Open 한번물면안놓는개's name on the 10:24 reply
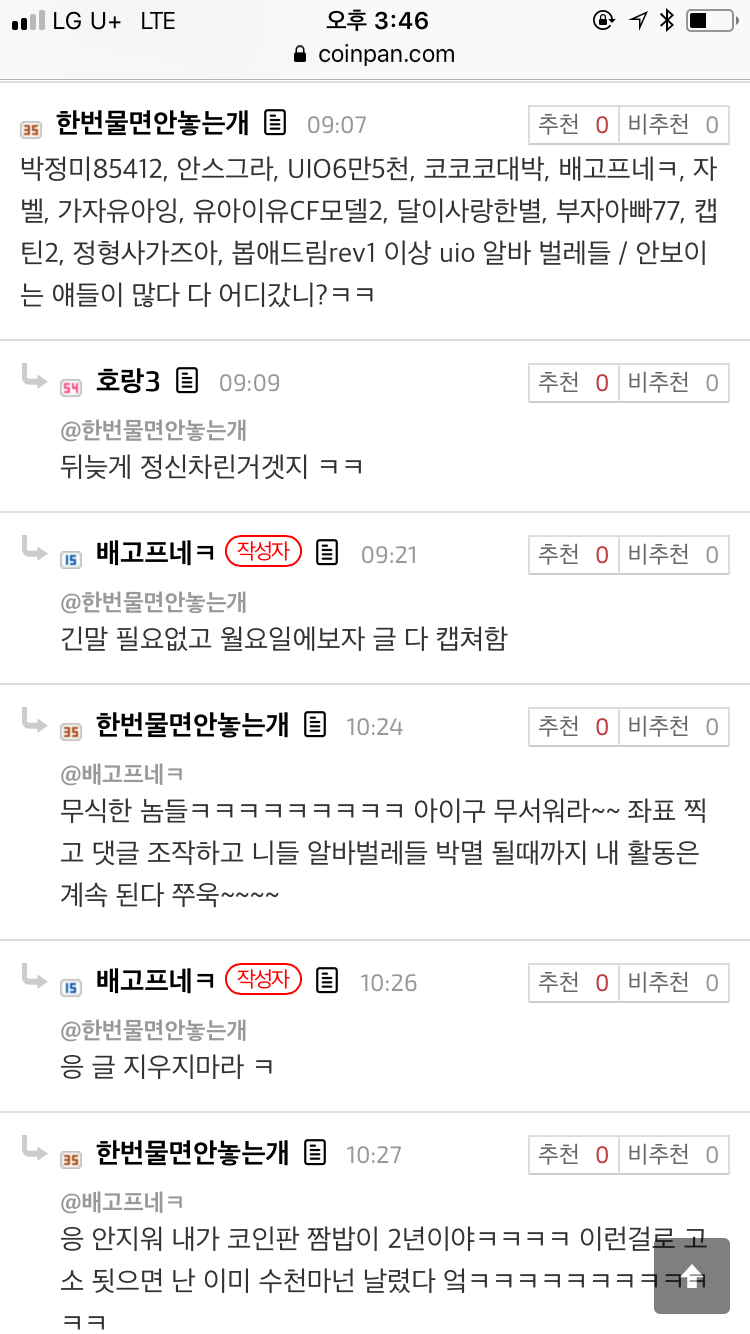Viewport: 750px width, 1334px height. 192,726
